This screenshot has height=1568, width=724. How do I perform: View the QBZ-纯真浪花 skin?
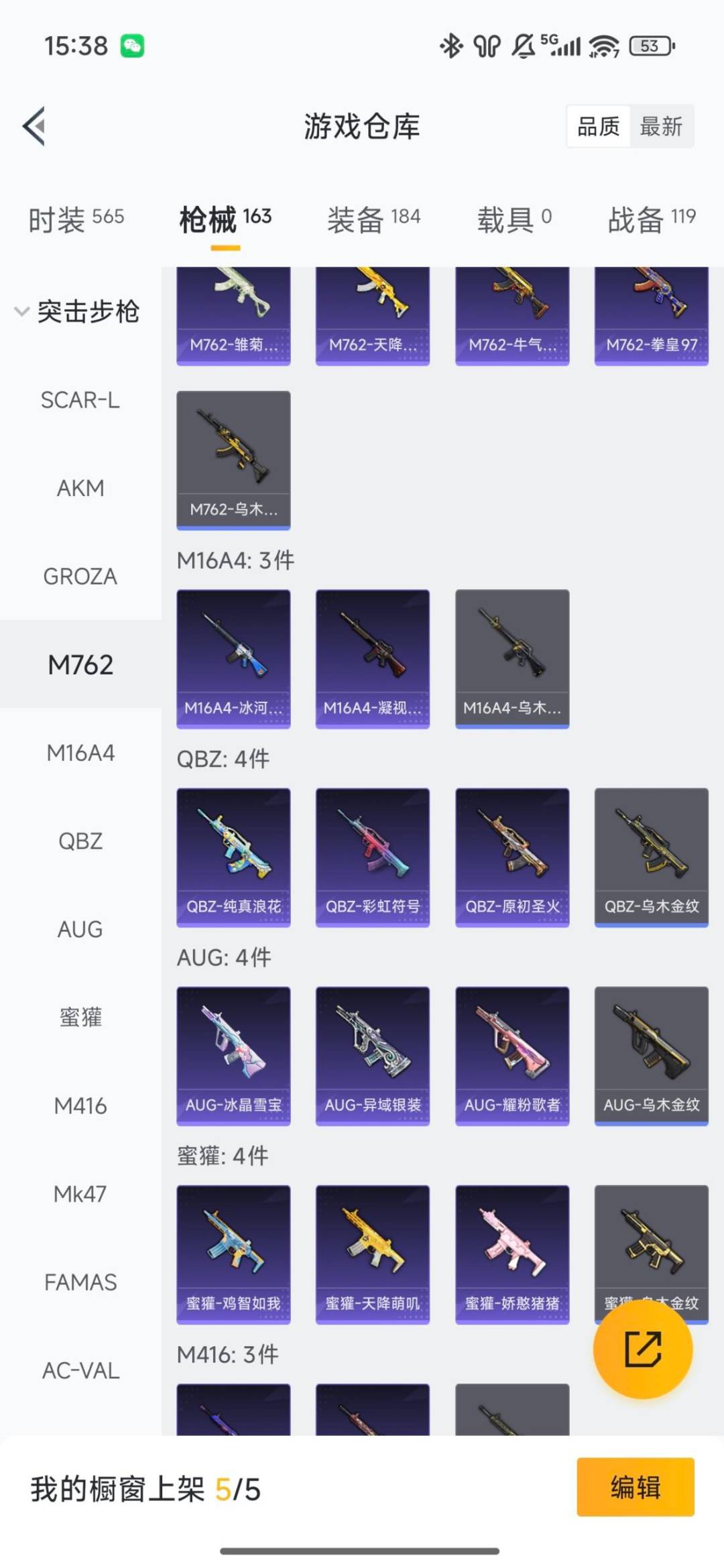click(x=233, y=857)
